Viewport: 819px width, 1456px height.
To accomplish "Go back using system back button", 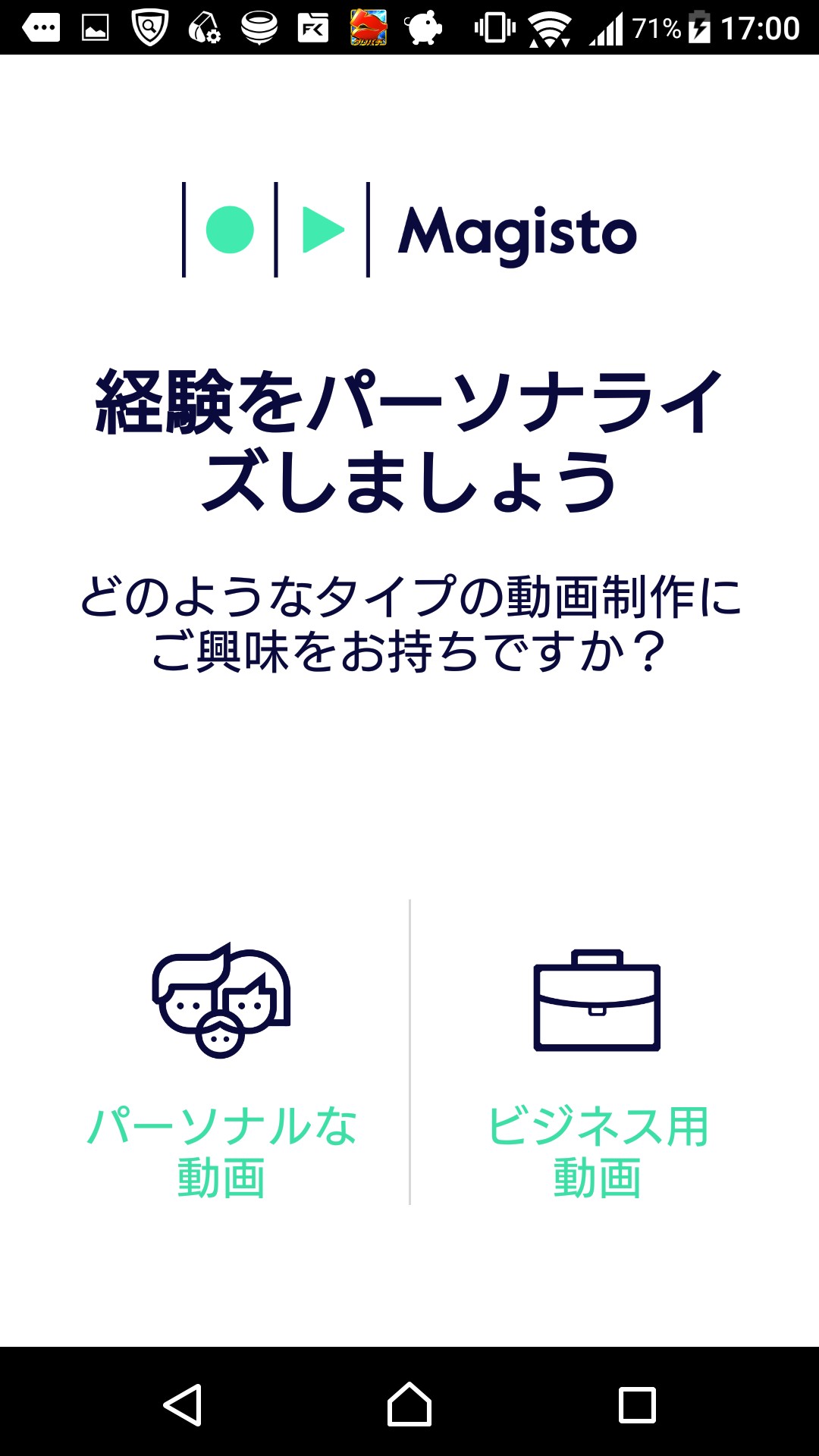I will (183, 1404).
